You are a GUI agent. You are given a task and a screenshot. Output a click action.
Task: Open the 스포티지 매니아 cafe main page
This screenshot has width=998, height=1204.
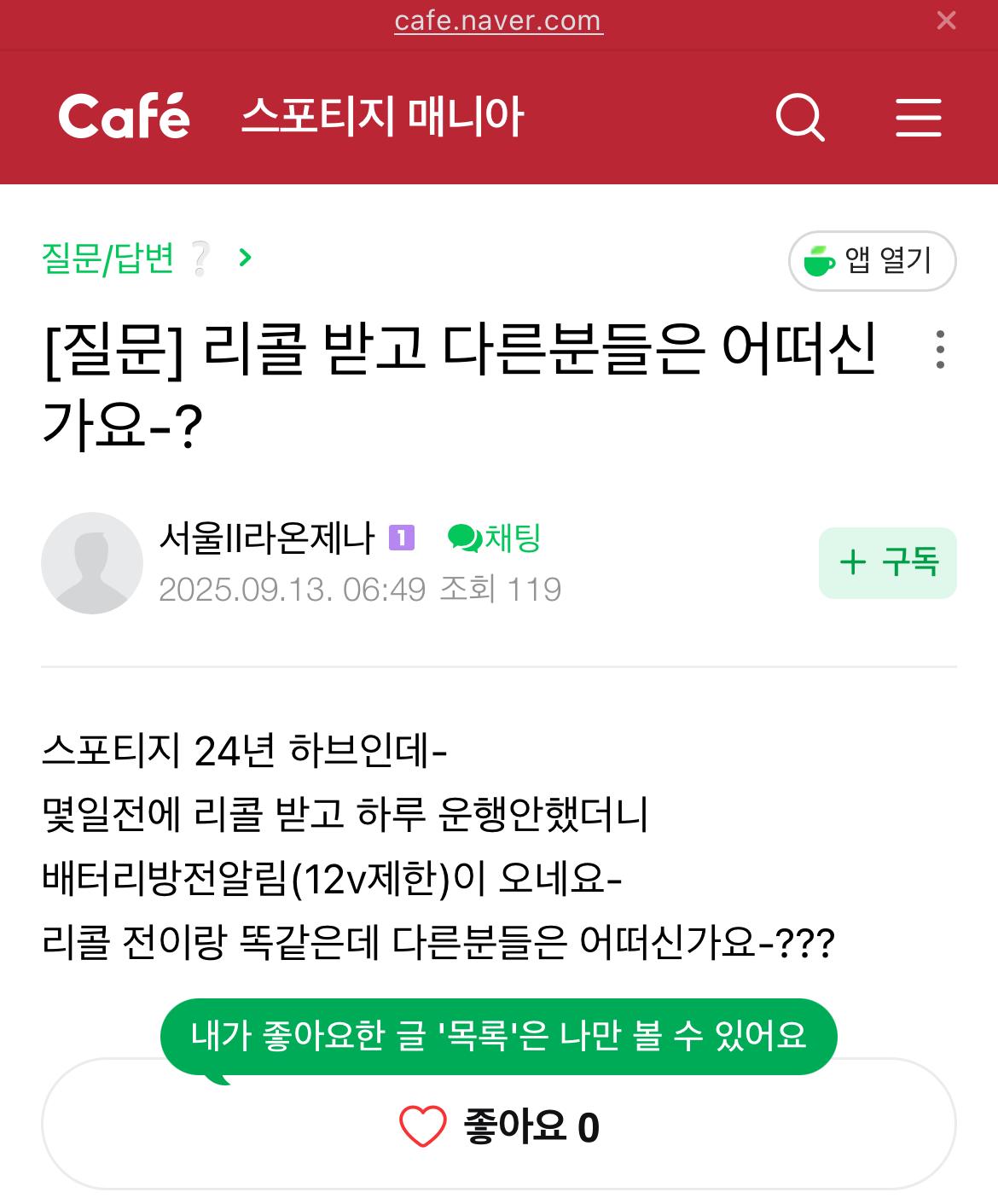pos(382,117)
